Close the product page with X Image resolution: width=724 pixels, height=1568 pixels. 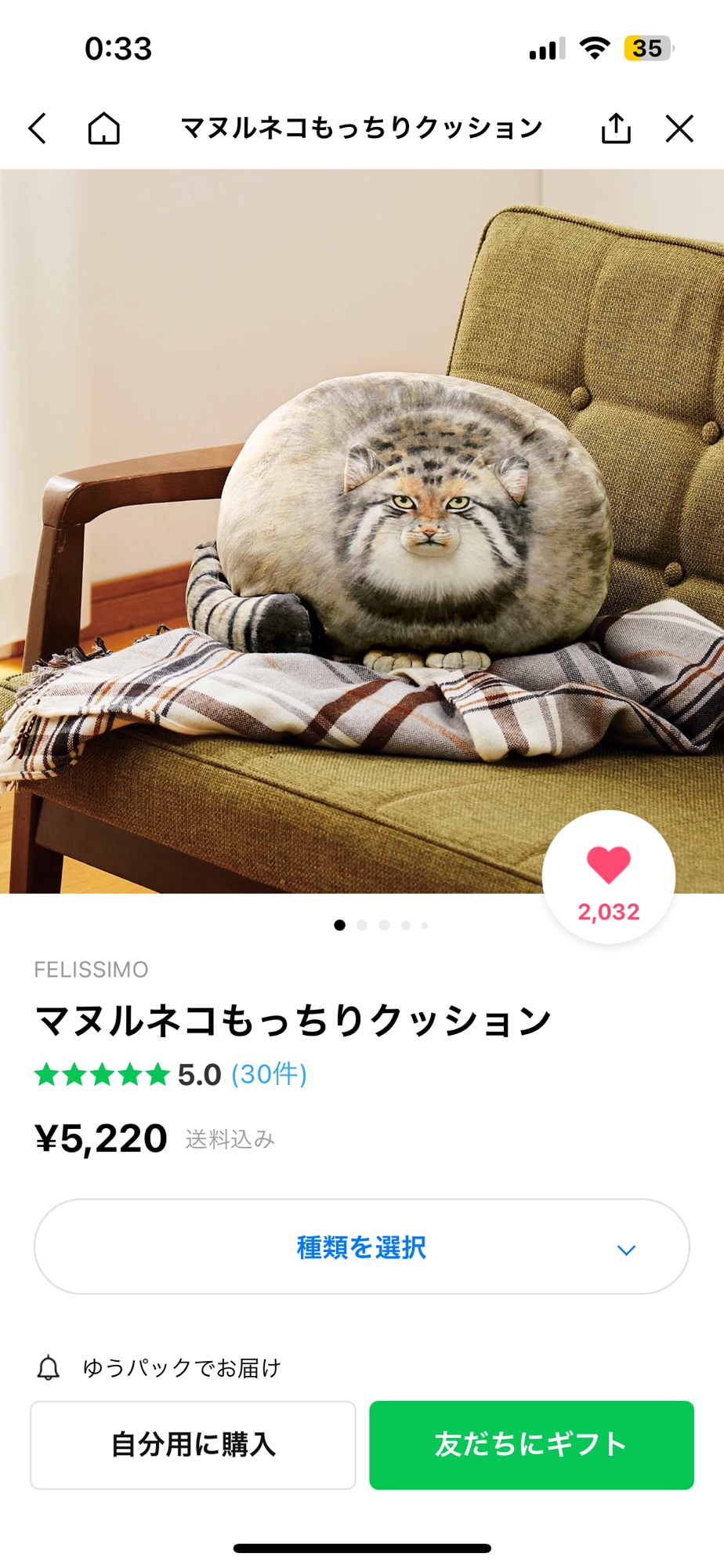(x=679, y=128)
